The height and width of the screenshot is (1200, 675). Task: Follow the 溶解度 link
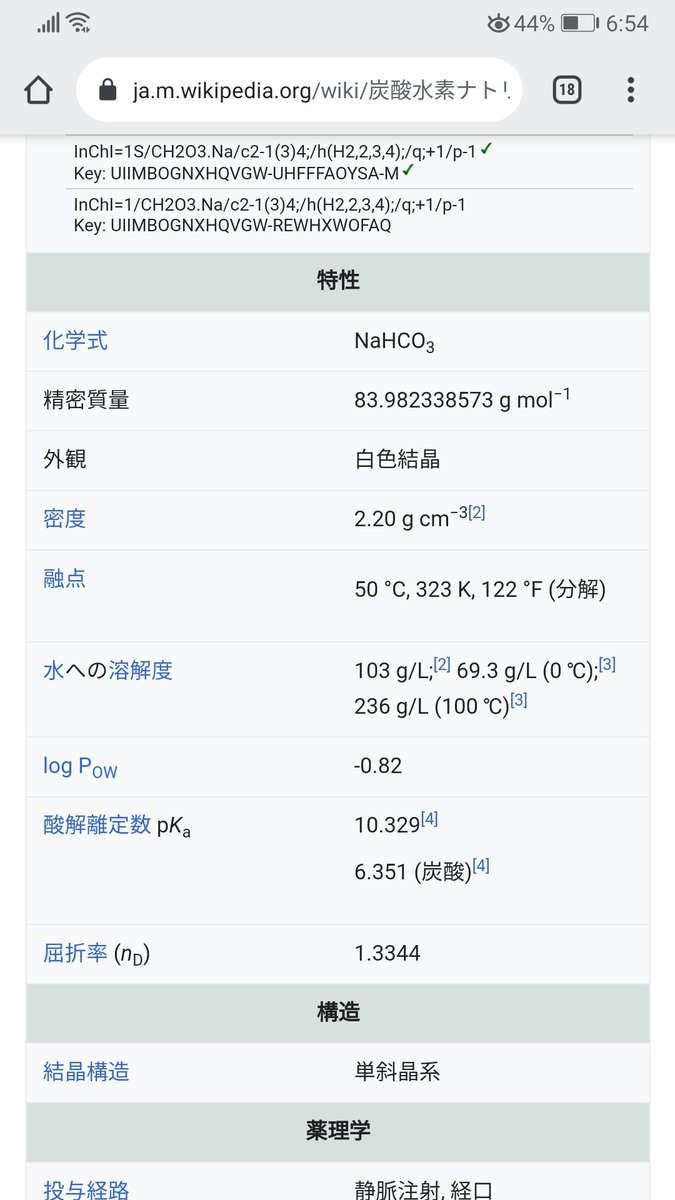140,671
